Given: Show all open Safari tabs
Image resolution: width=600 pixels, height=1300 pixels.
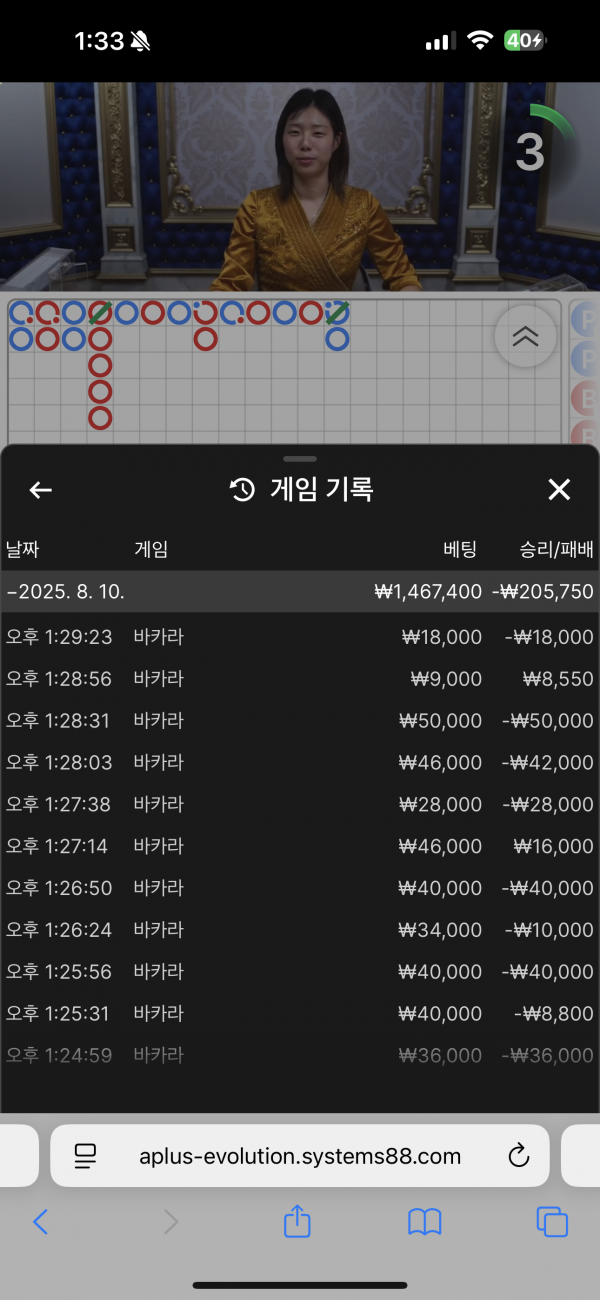Looking at the screenshot, I should click(x=552, y=1221).
